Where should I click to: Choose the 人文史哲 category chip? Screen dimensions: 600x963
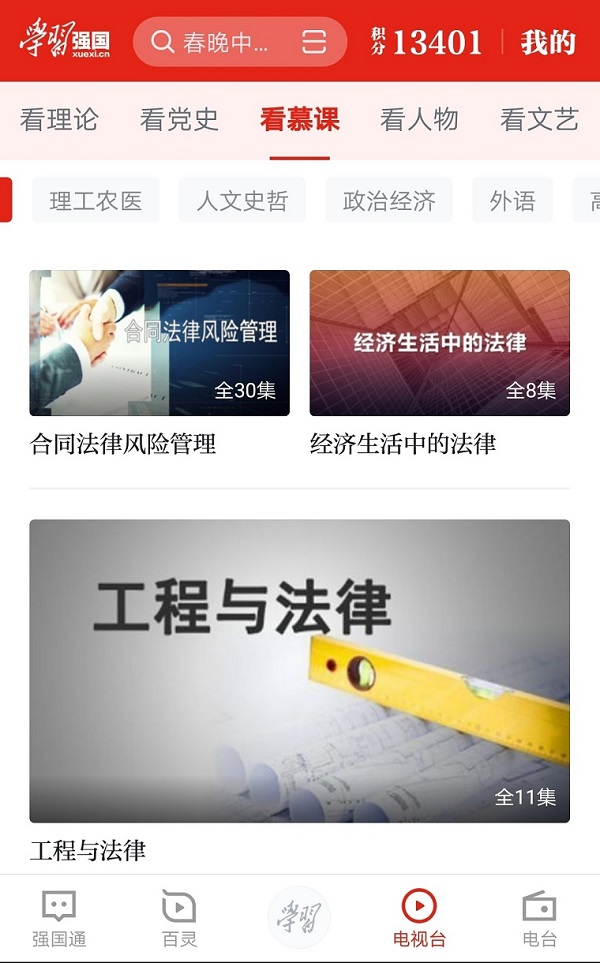pos(242,201)
